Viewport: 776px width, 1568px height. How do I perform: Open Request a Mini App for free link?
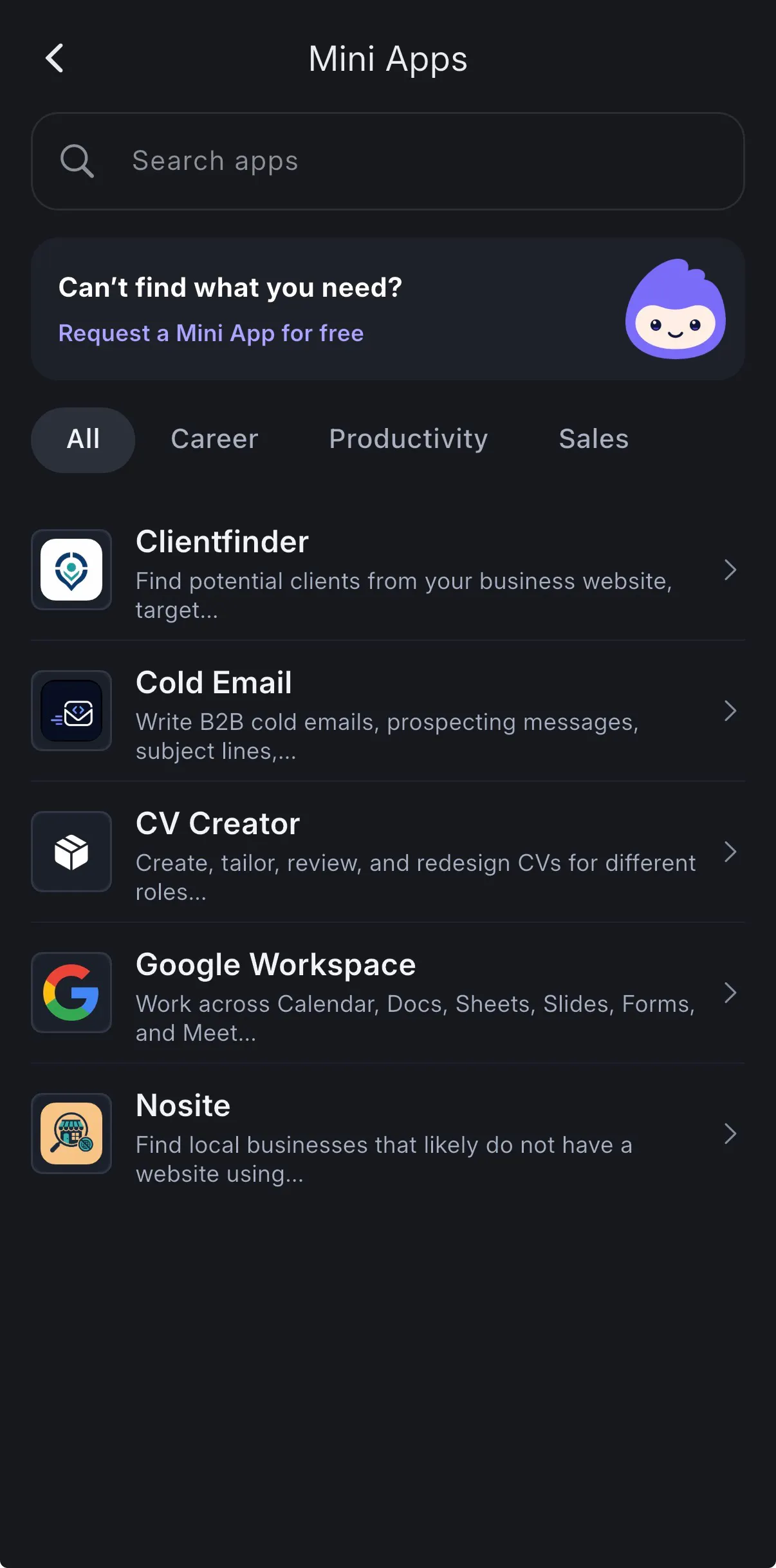tap(211, 333)
